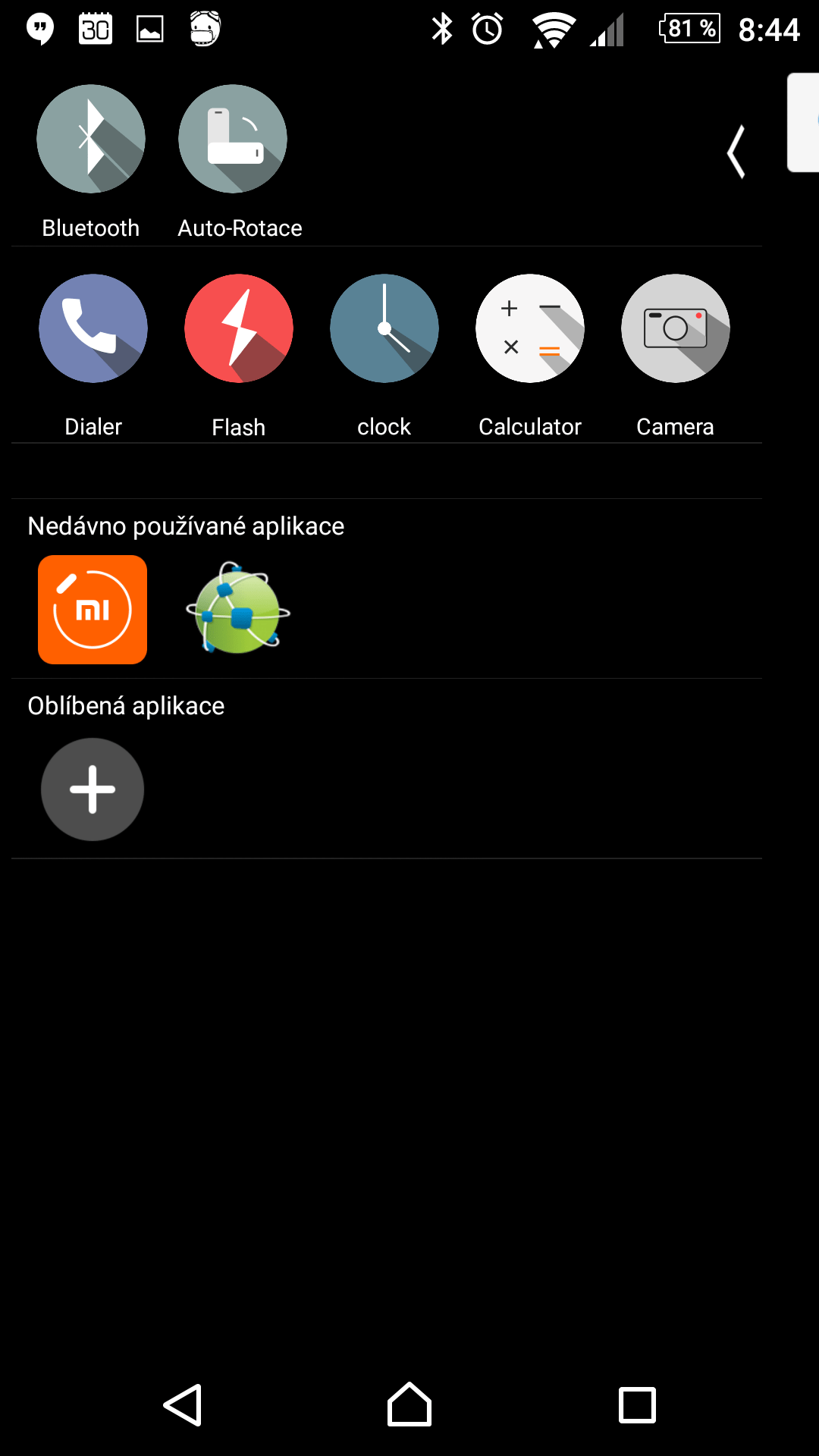The width and height of the screenshot is (819, 1456).
Task: Turn on the Flash shortcut
Action: (239, 328)
